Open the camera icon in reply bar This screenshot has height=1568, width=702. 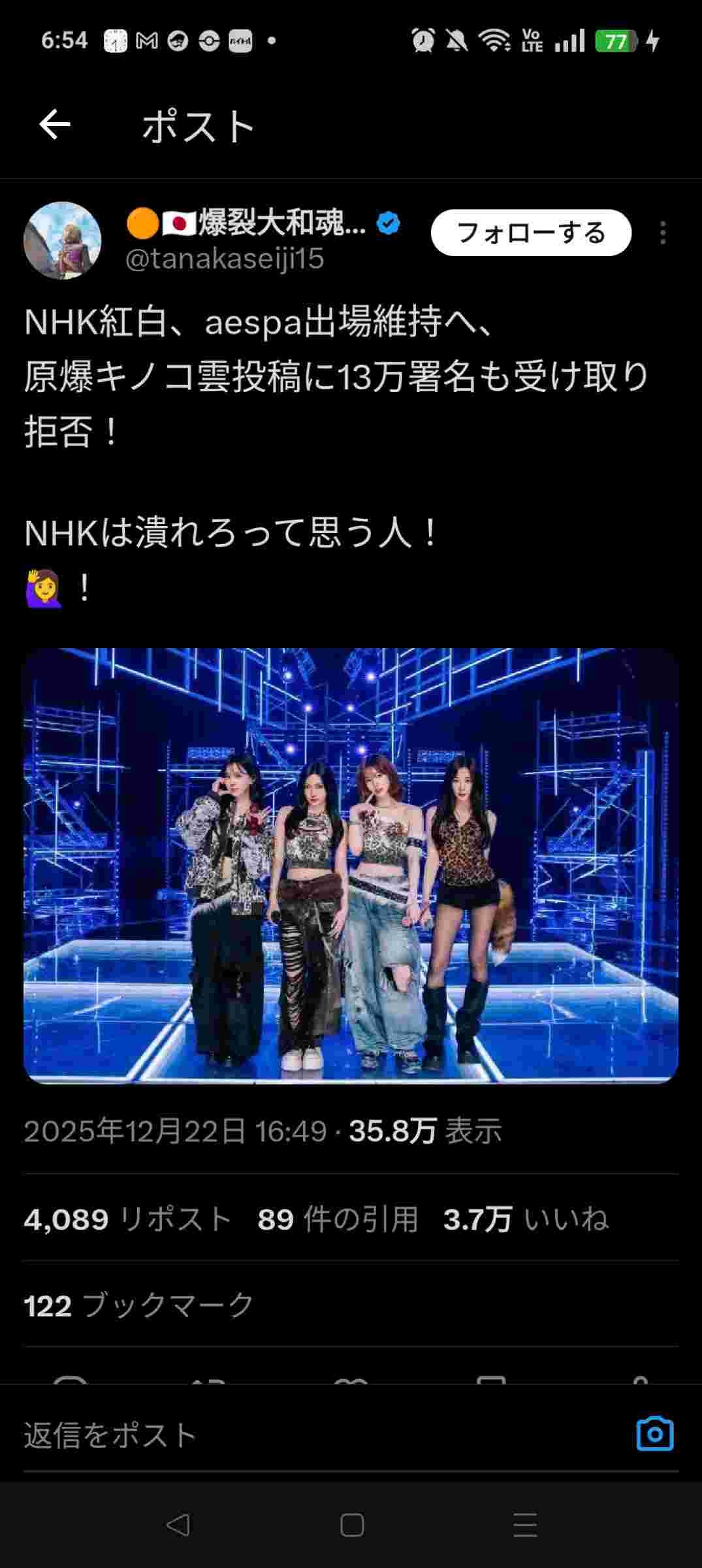(654, 1434)
